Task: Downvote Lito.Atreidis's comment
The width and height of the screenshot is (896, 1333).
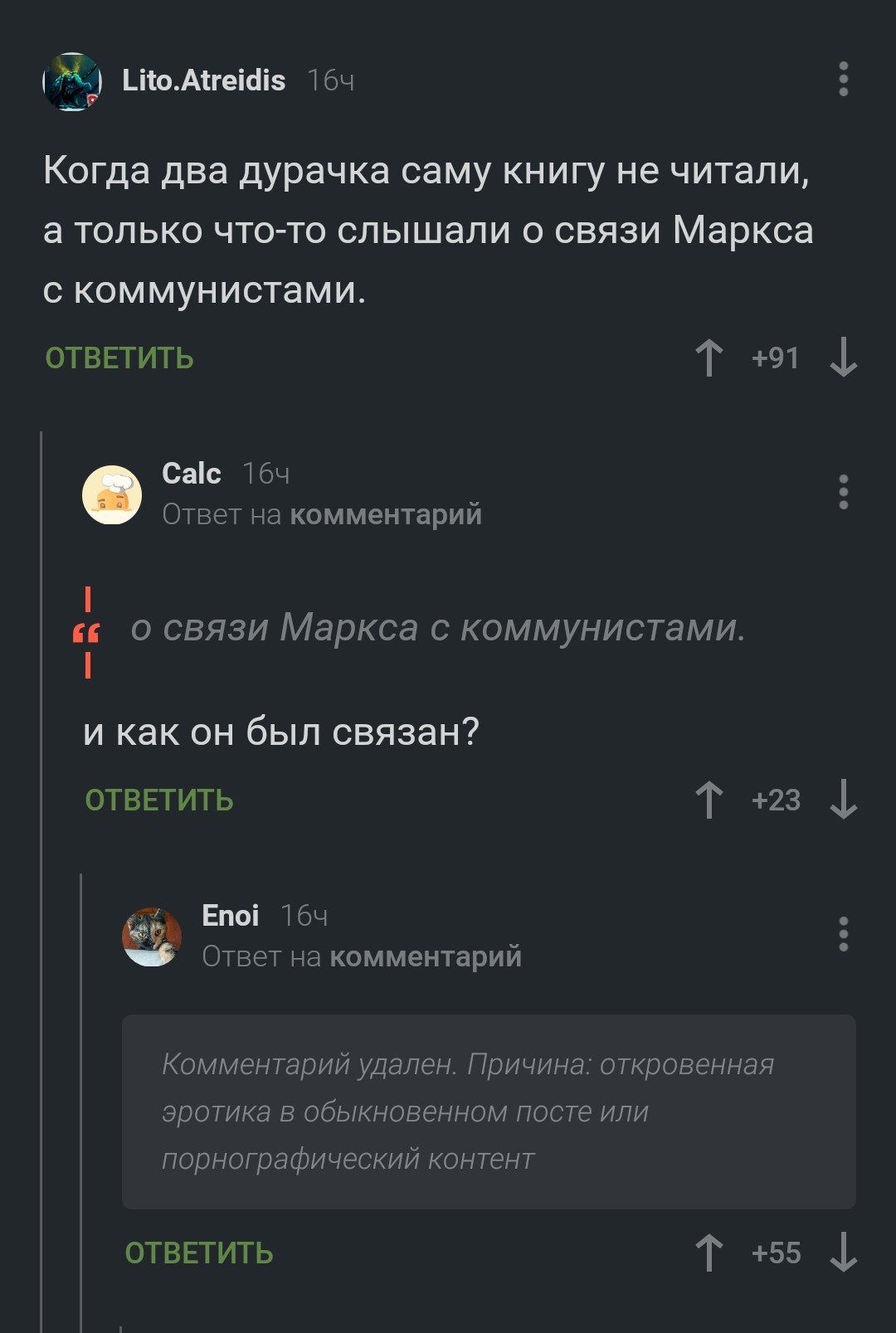Action: [843, 358]
